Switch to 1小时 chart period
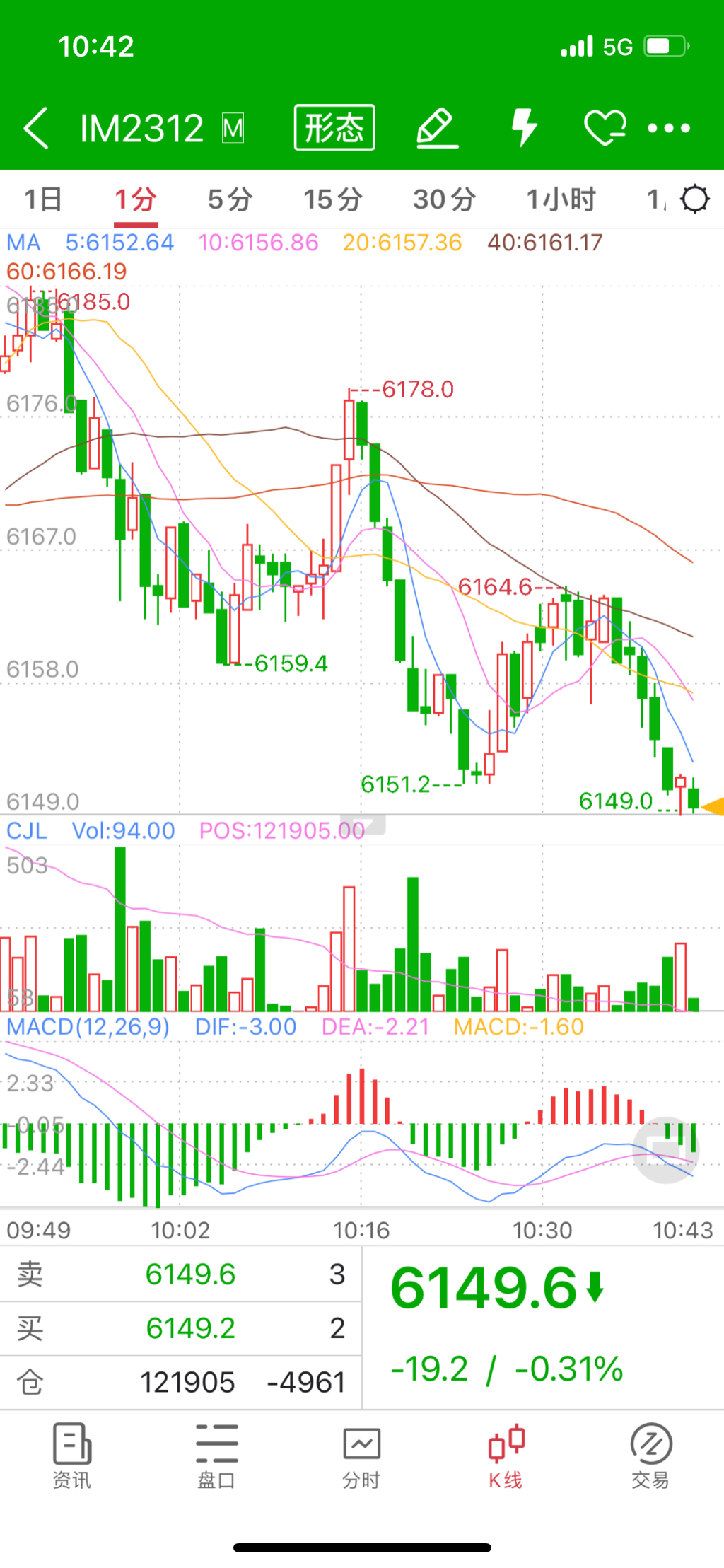The image size is (724, 1568). (561, 199)
